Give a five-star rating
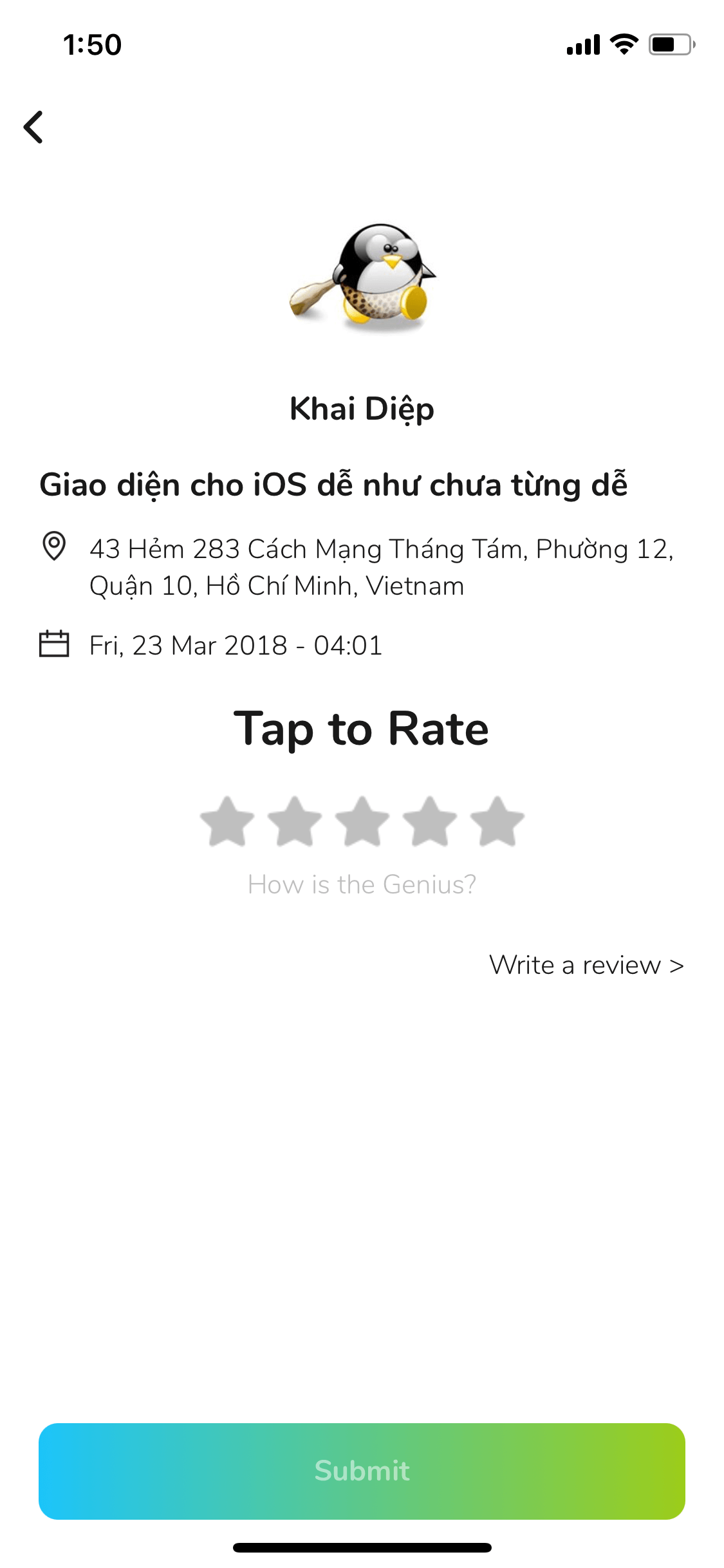The width and height of the screenshot is (724, 1568). [497, 821]
